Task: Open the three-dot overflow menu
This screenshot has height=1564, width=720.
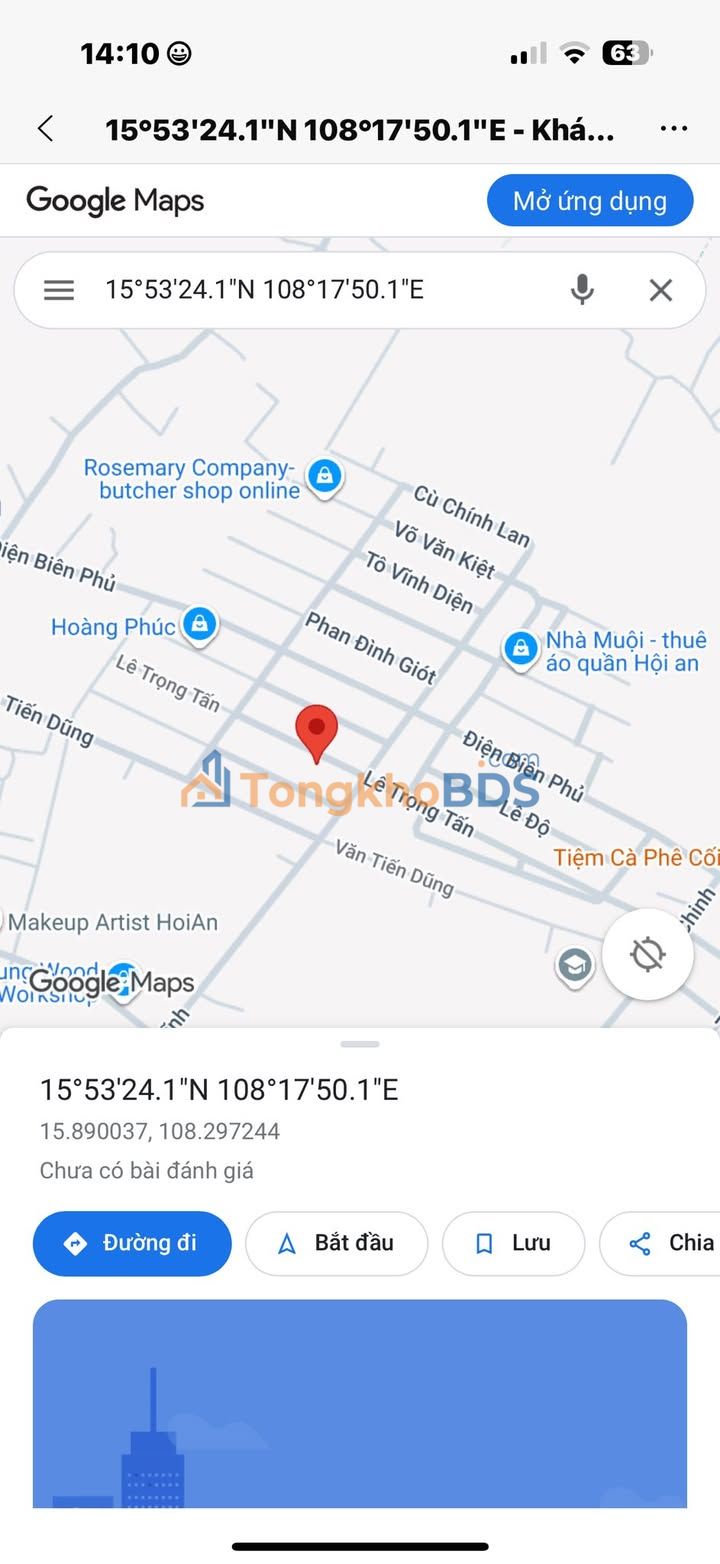Action: [674, 129]
